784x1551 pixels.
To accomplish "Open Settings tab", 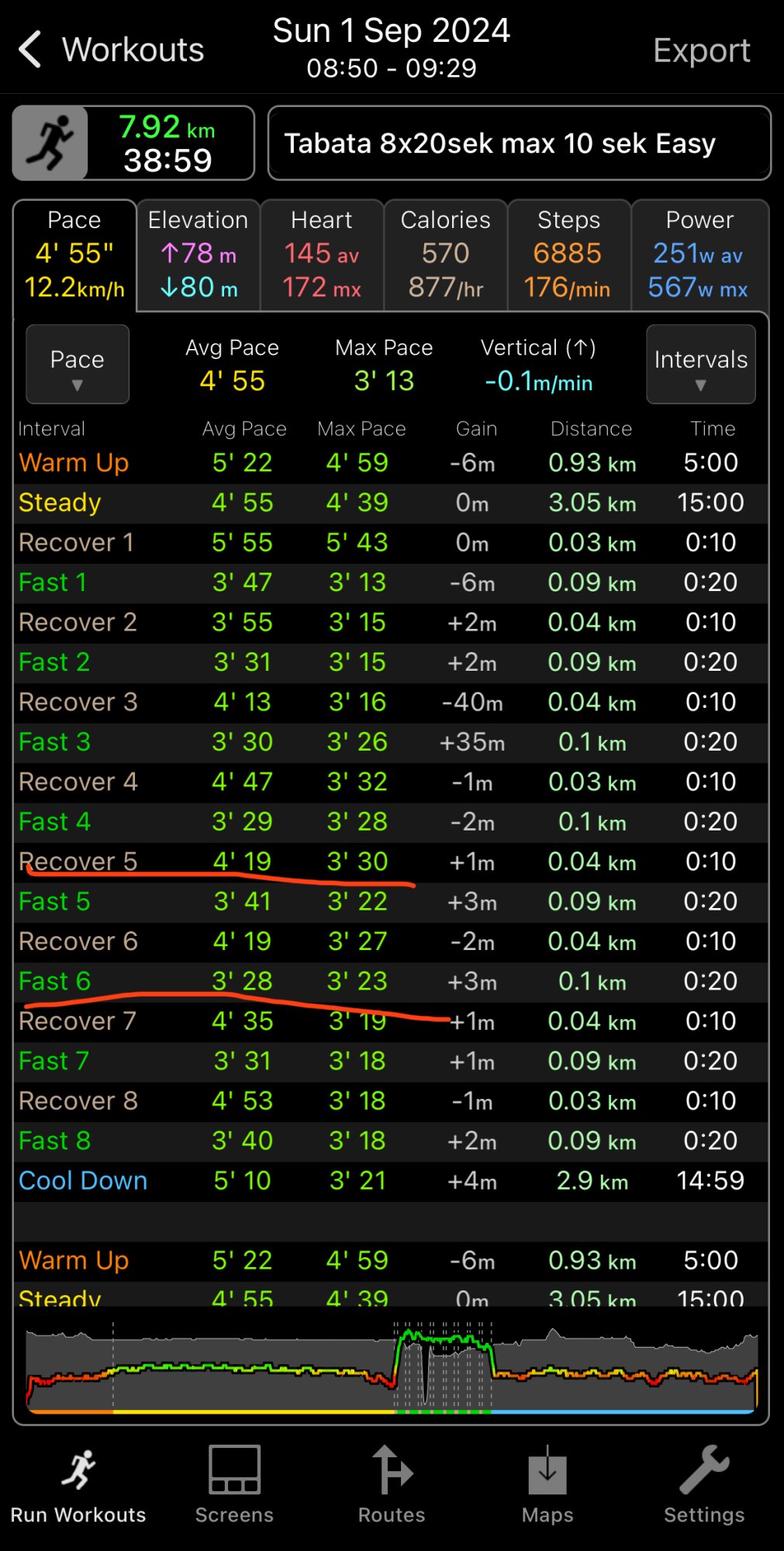I will [704, 1485].
